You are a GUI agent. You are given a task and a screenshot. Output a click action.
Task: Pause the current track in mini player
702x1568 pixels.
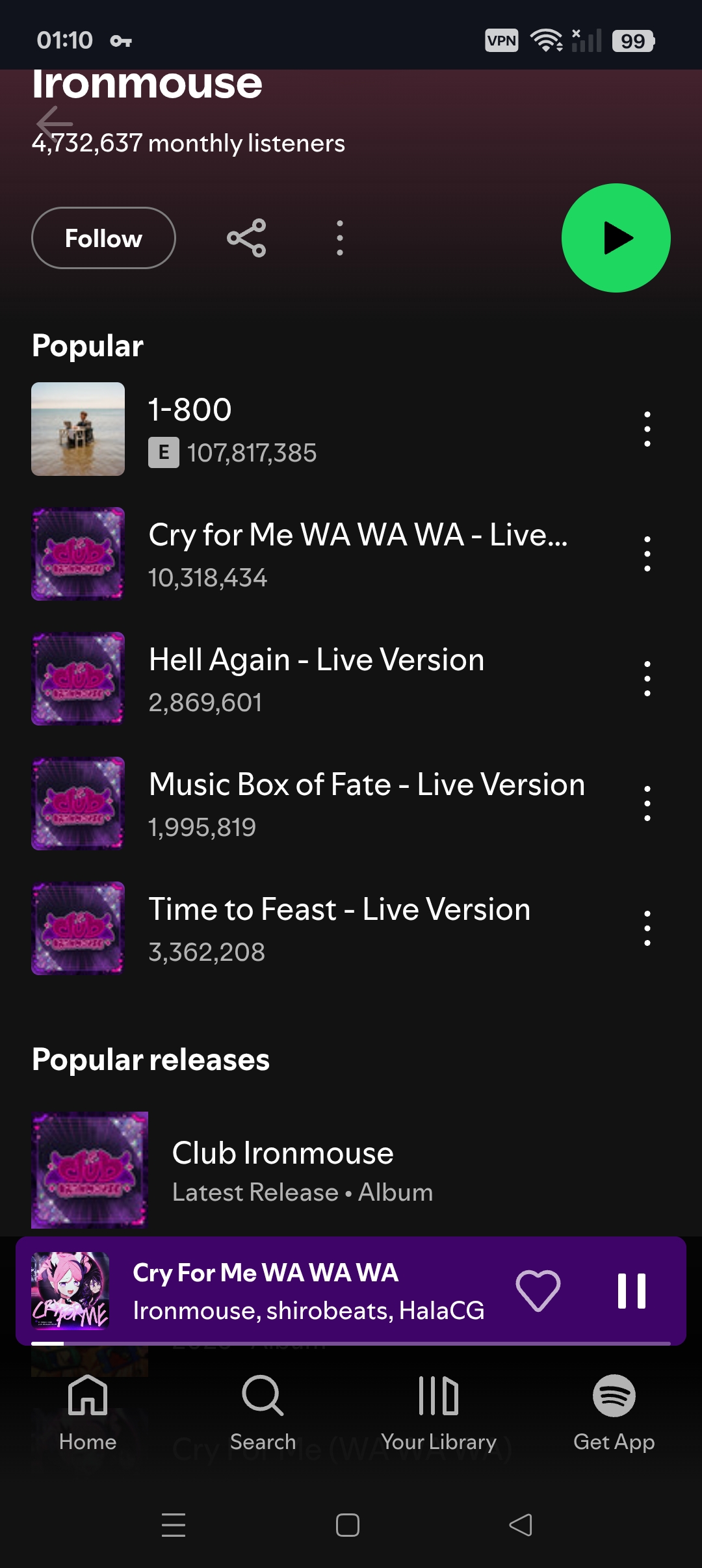pos(632,1290)
